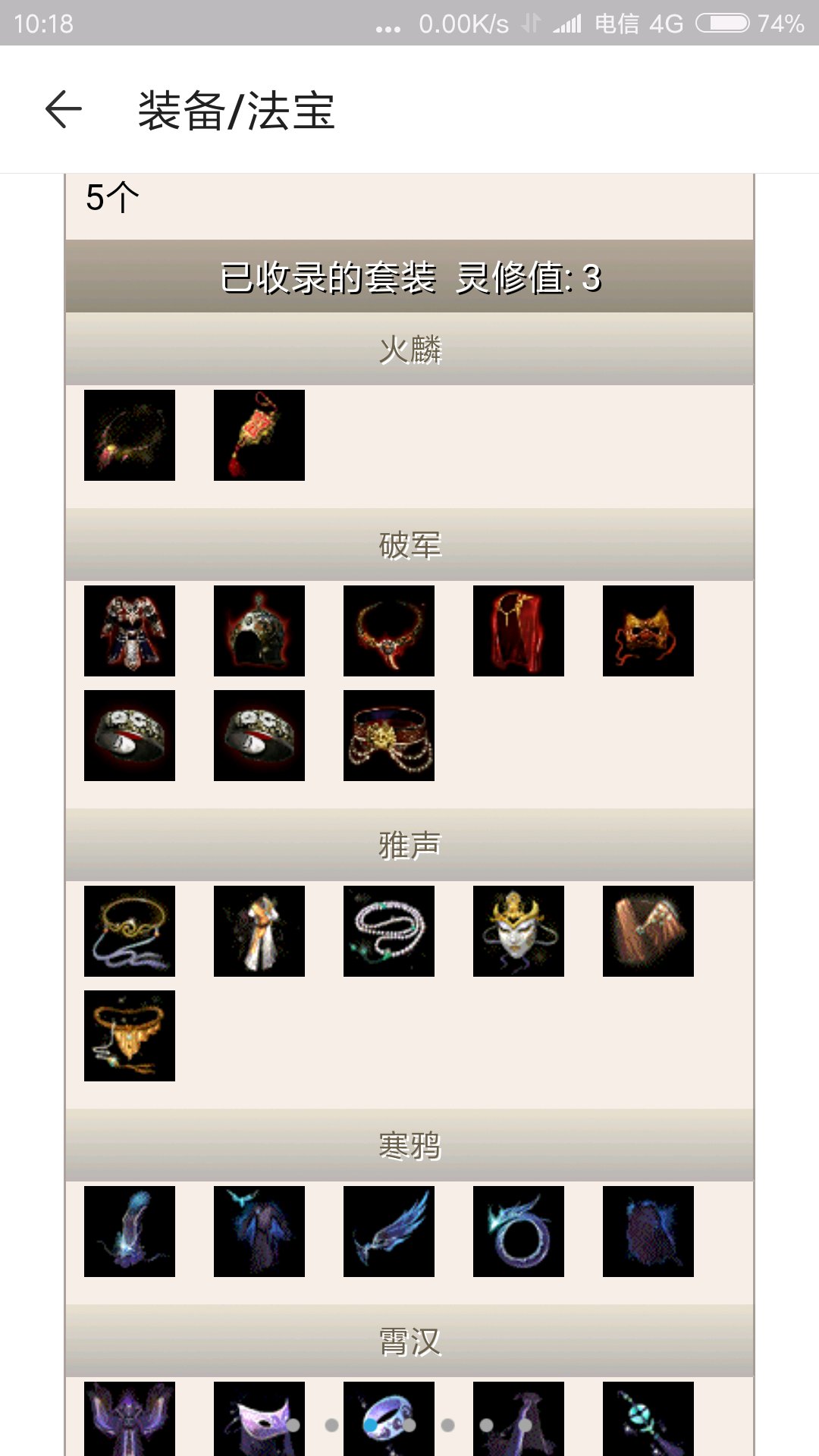View the white robe in 雅声 set
The height and width of the screenshot is (1456, 819).
[259, 931]
